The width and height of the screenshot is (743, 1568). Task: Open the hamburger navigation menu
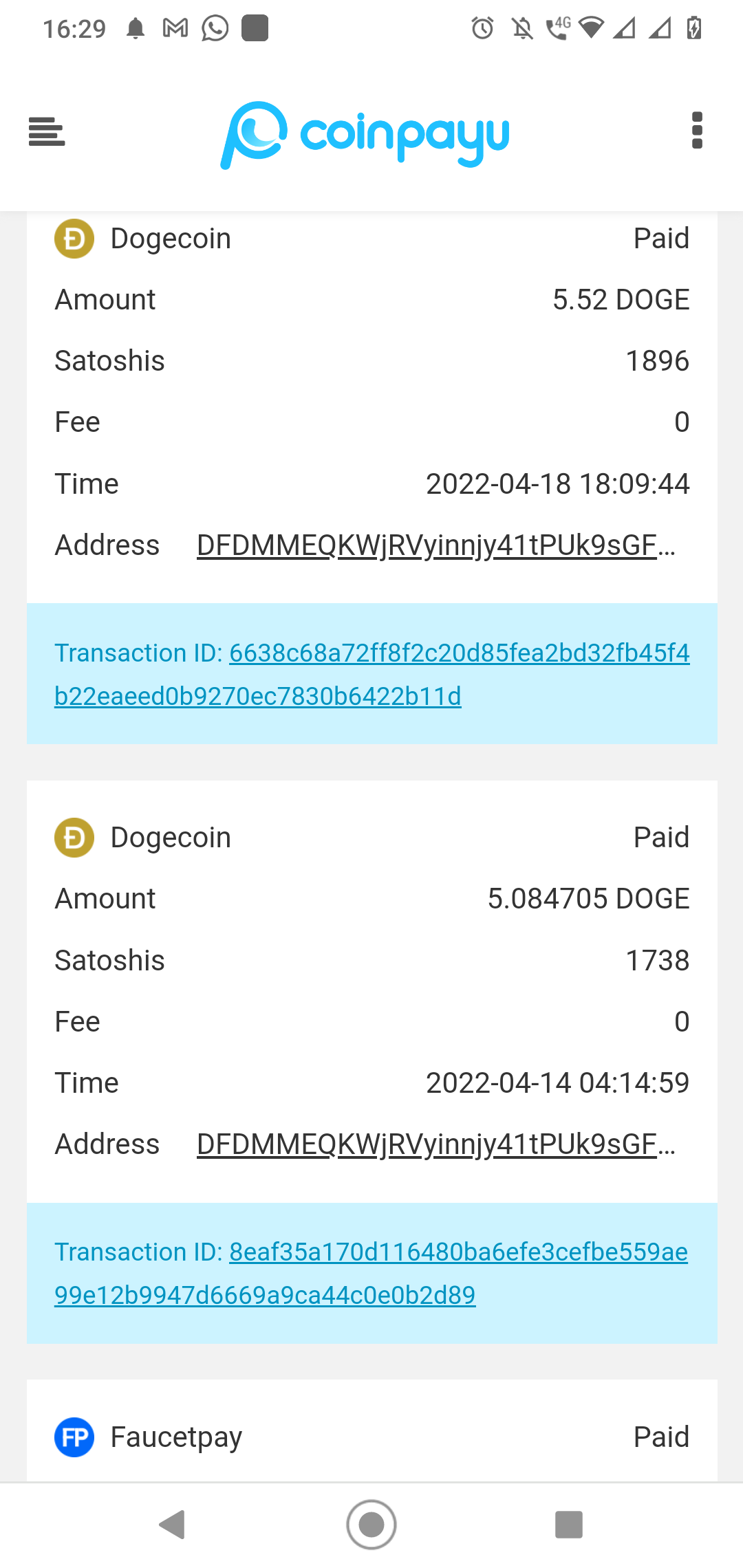(x=47, y=131)
